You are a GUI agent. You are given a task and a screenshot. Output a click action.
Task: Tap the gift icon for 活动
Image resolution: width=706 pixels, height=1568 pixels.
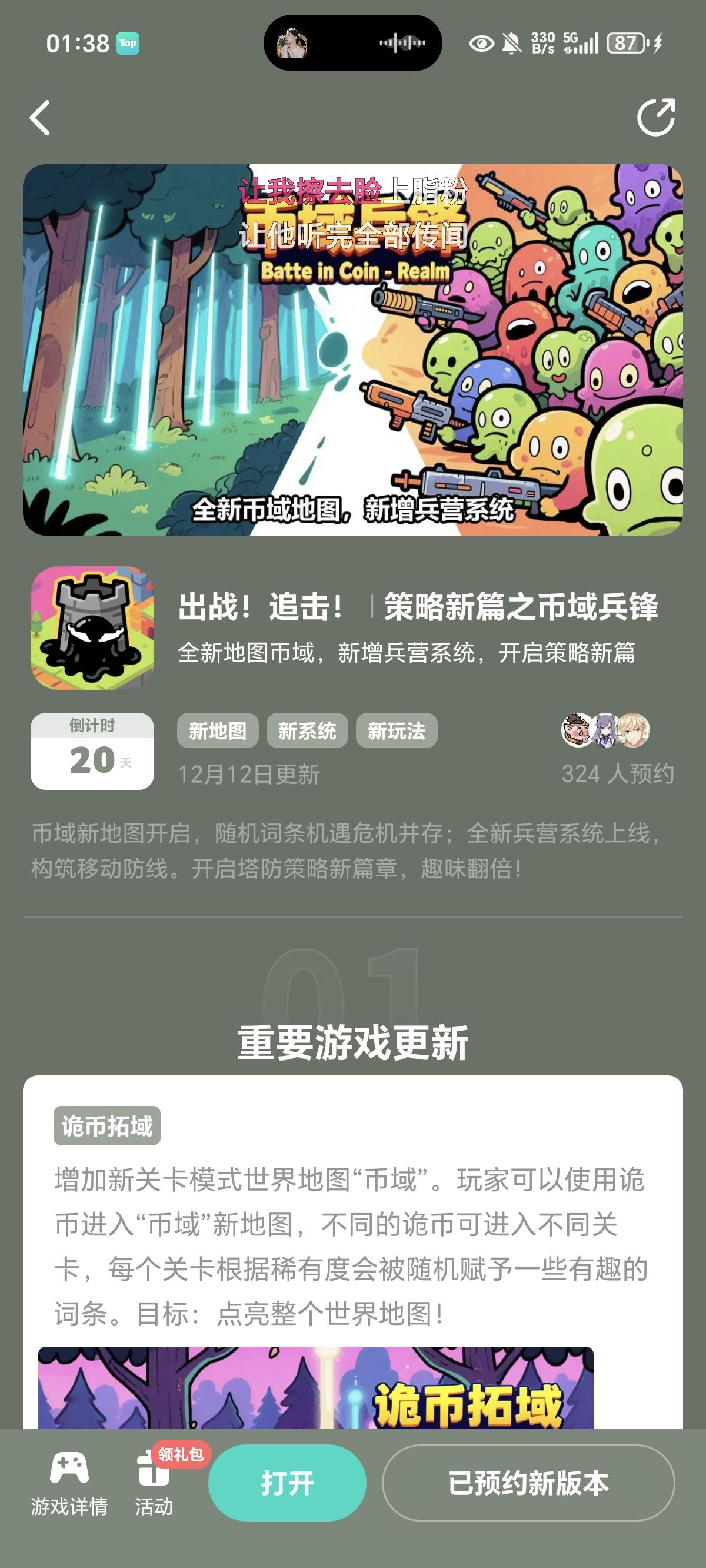[x=154, y=1467]
